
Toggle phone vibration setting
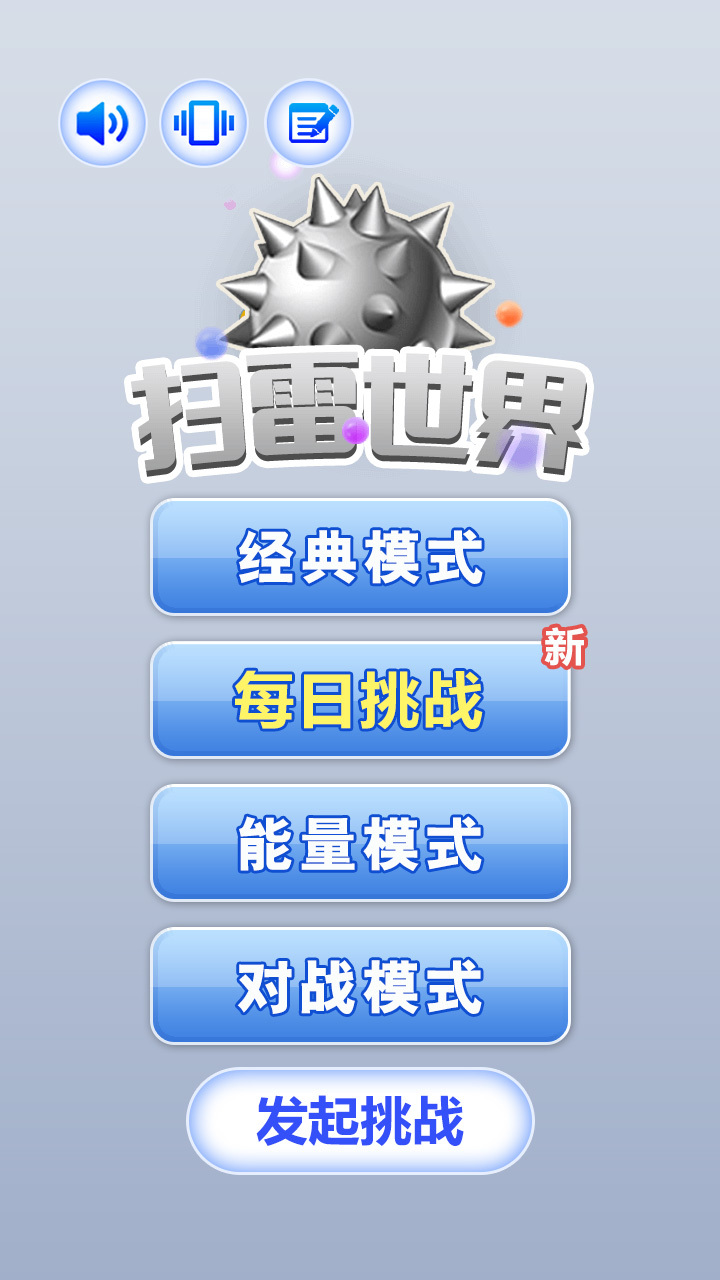[x=204, y=123]
